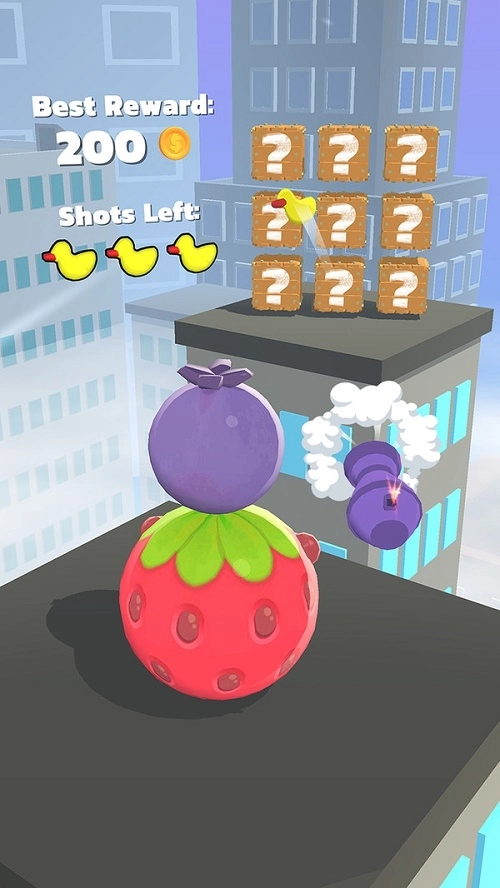Target the bottom-right mystery box
This screenshot has width=500, height=888.
click(x=403, y=285)
